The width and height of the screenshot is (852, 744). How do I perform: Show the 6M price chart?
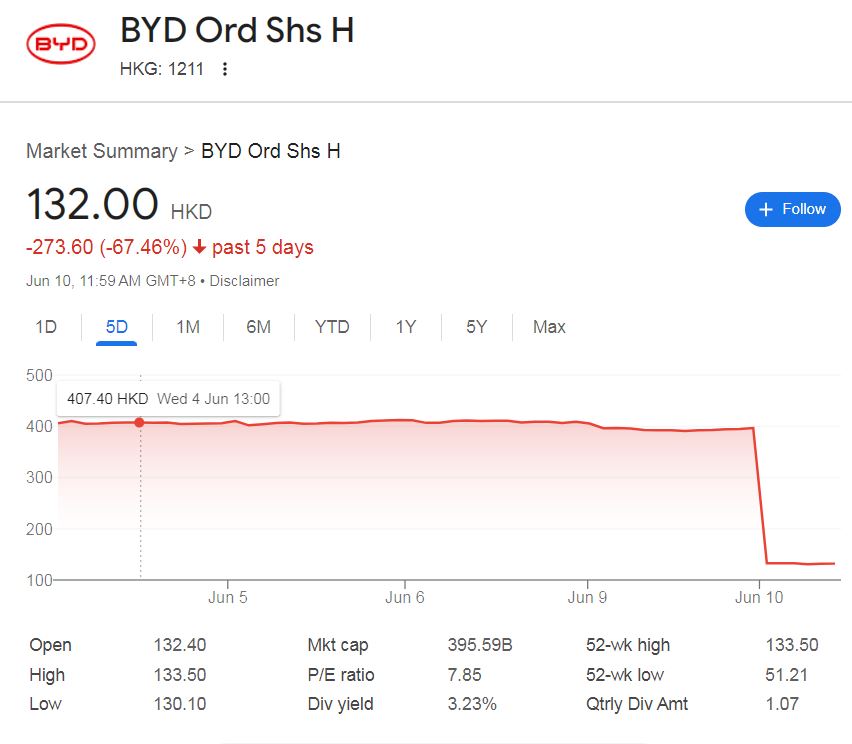tap(258, 327)
